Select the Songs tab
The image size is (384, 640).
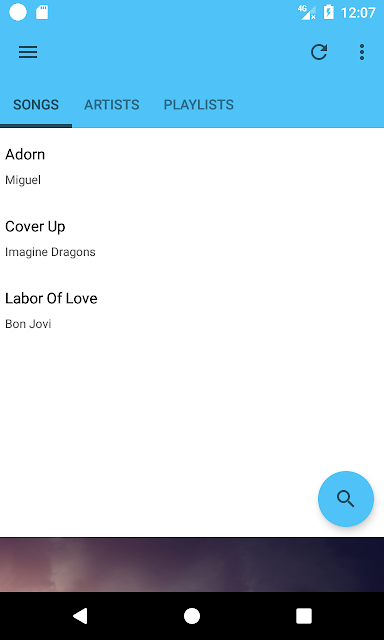click(x=36, y=105)
